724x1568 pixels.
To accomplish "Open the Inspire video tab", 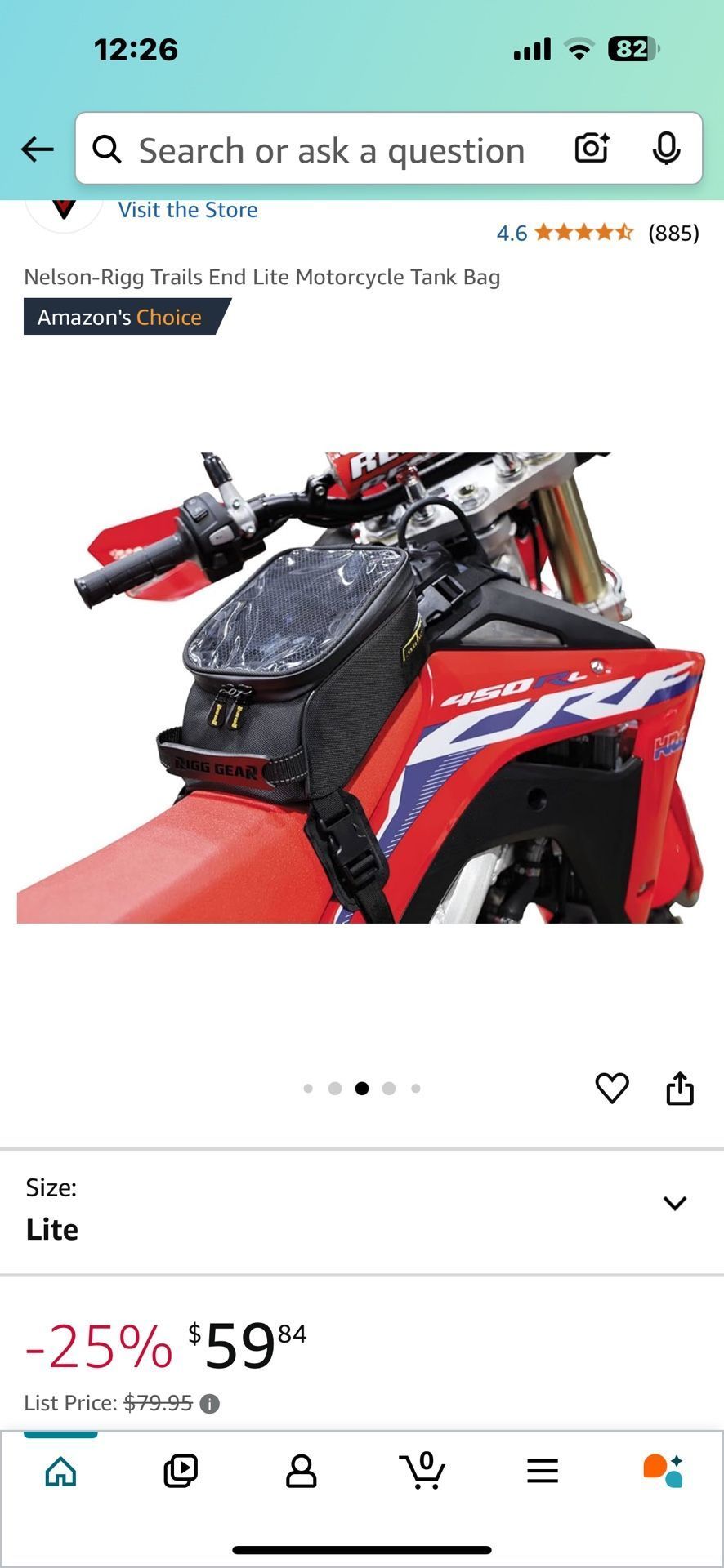I will pos(181,1471).
